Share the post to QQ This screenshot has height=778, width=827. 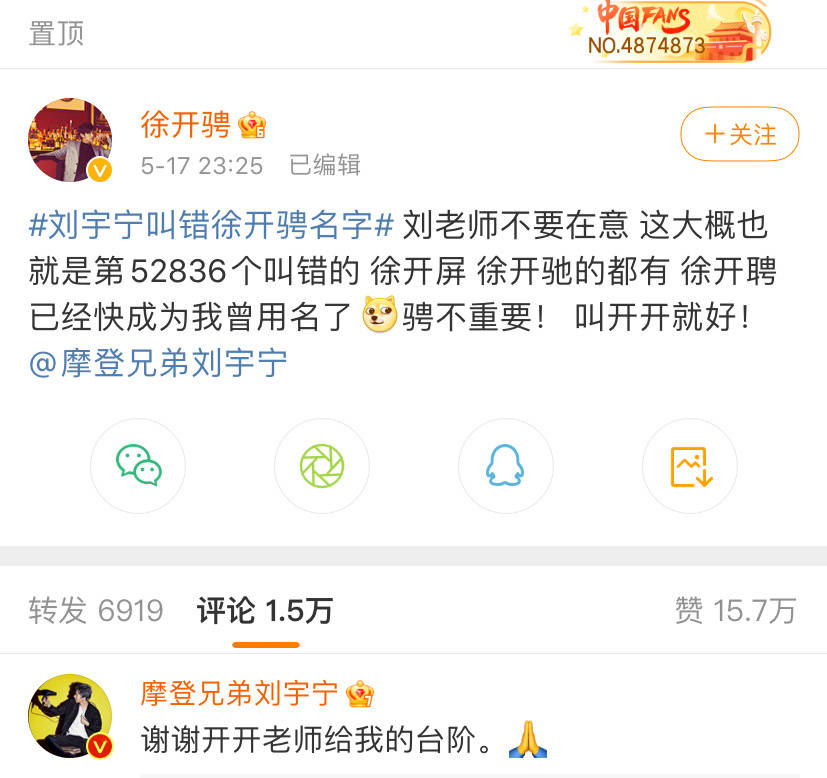[506, 466]
